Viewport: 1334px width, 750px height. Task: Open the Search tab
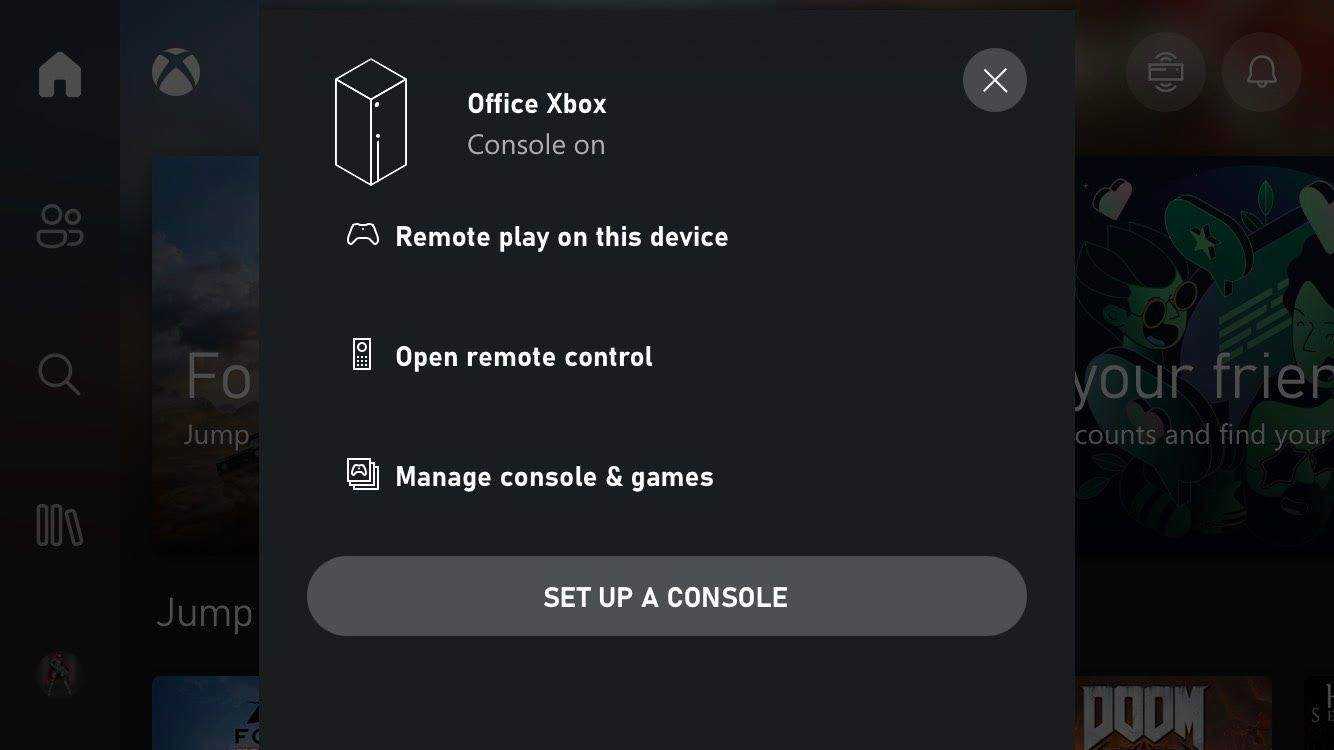[60, 375]
